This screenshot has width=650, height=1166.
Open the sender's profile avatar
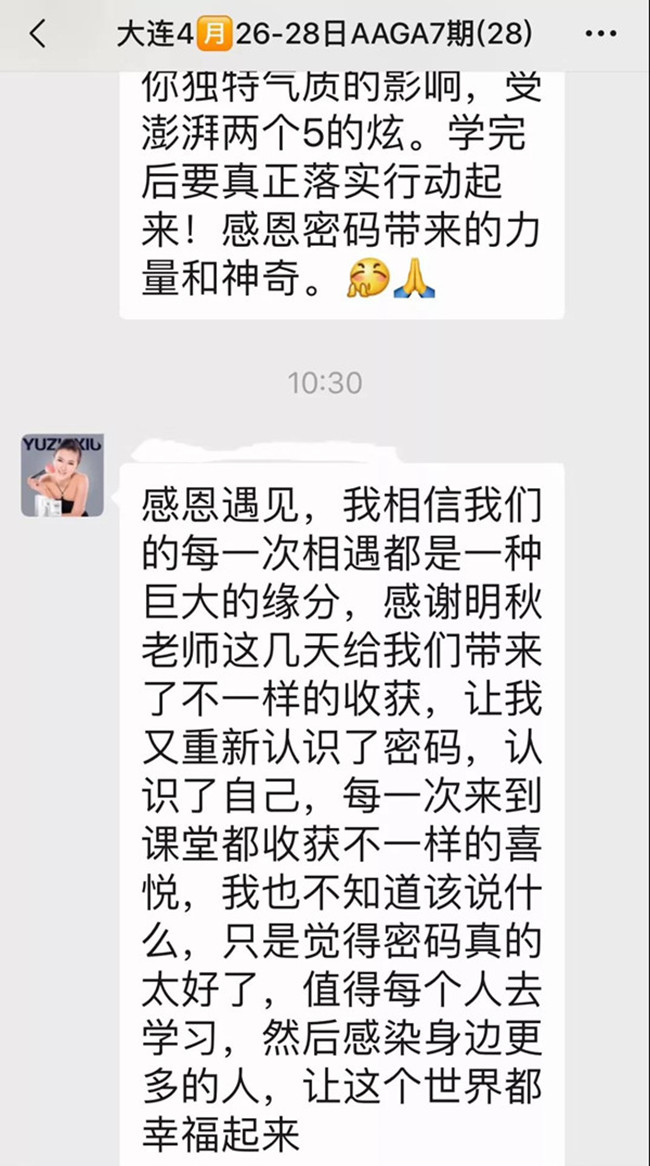[x=62, y=476]
